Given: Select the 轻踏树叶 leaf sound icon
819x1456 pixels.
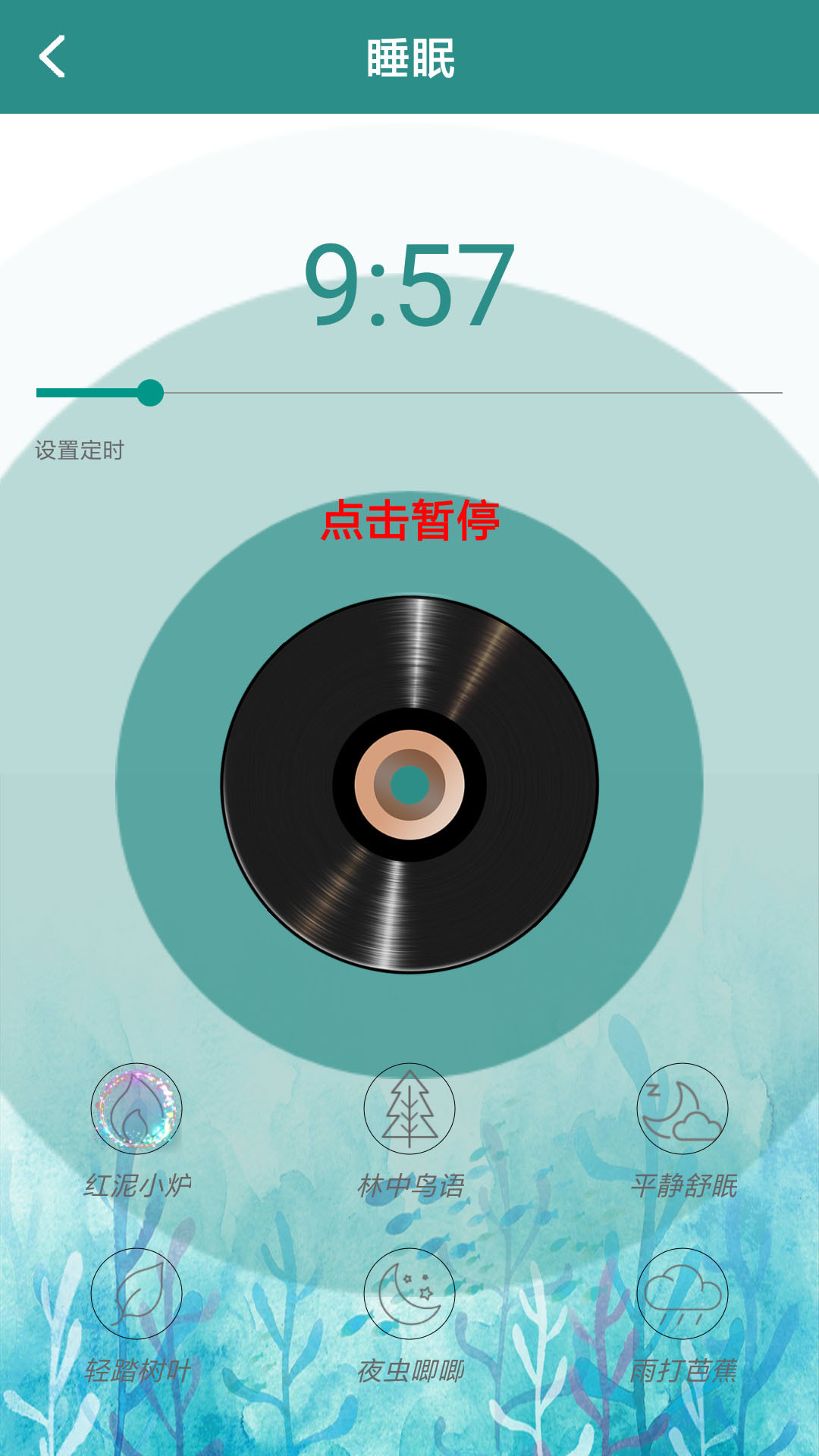Looking at the screenshot, I should (136, 1294).
